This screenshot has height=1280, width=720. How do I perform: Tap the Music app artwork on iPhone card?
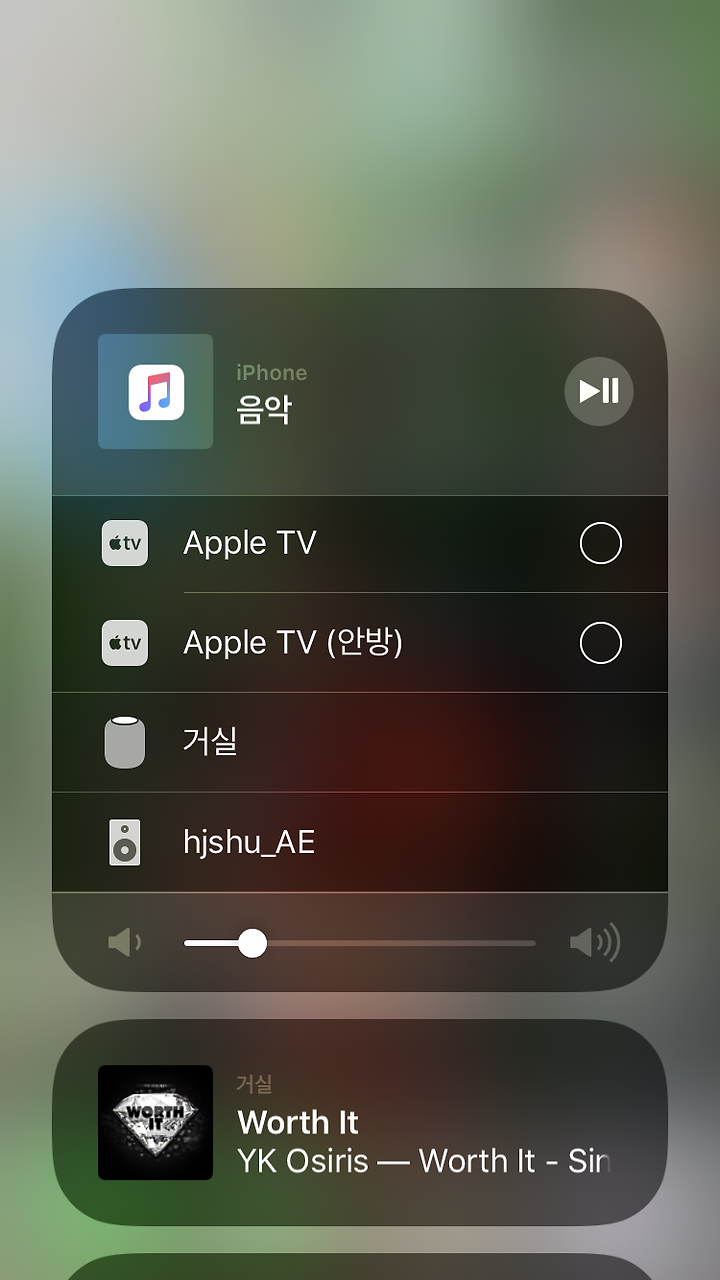click(x=156, y=392)
